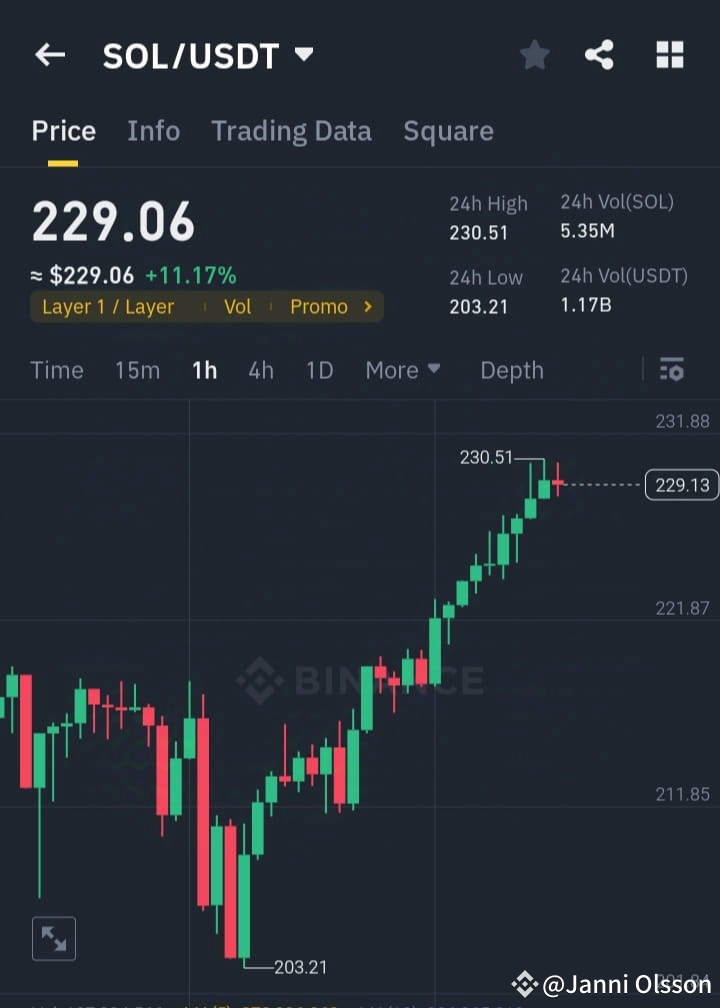Image resolution: width=720 pixels, height=1008 pixels.
Task: Select the 1D interval instead of 1h
Action: coord(319,370)
